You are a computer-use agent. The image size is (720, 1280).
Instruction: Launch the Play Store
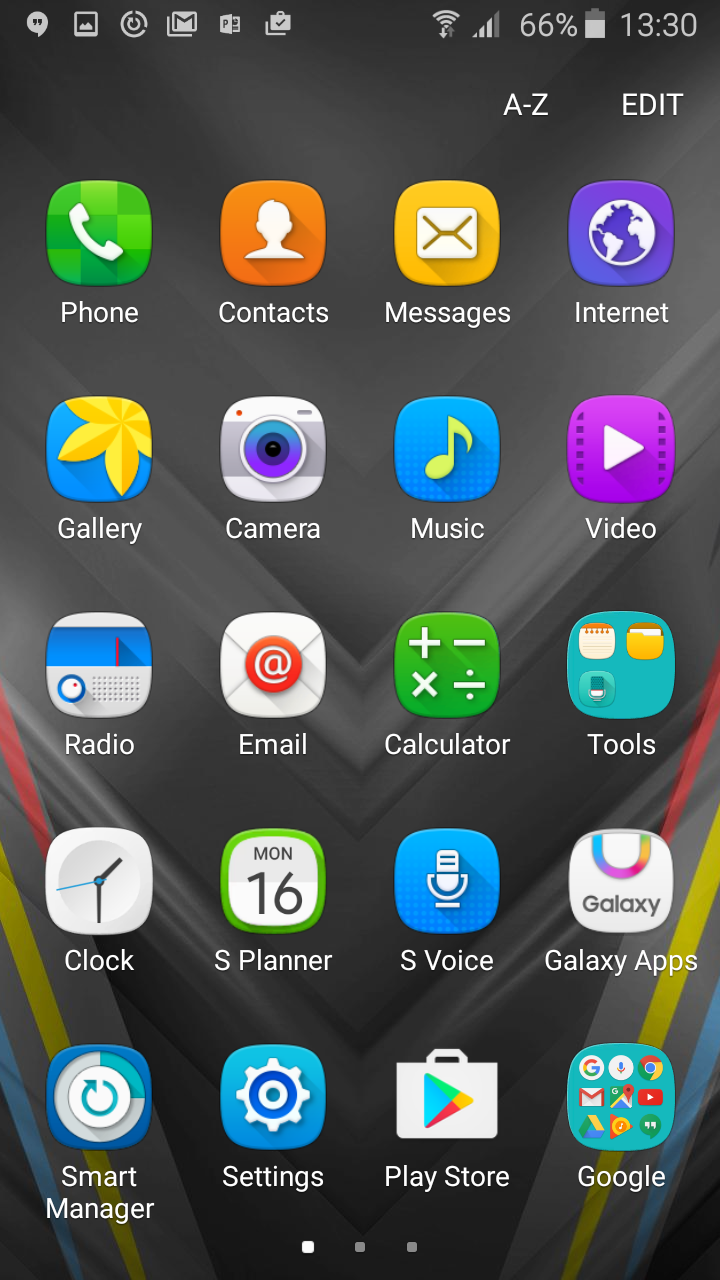coord(447,1097)
